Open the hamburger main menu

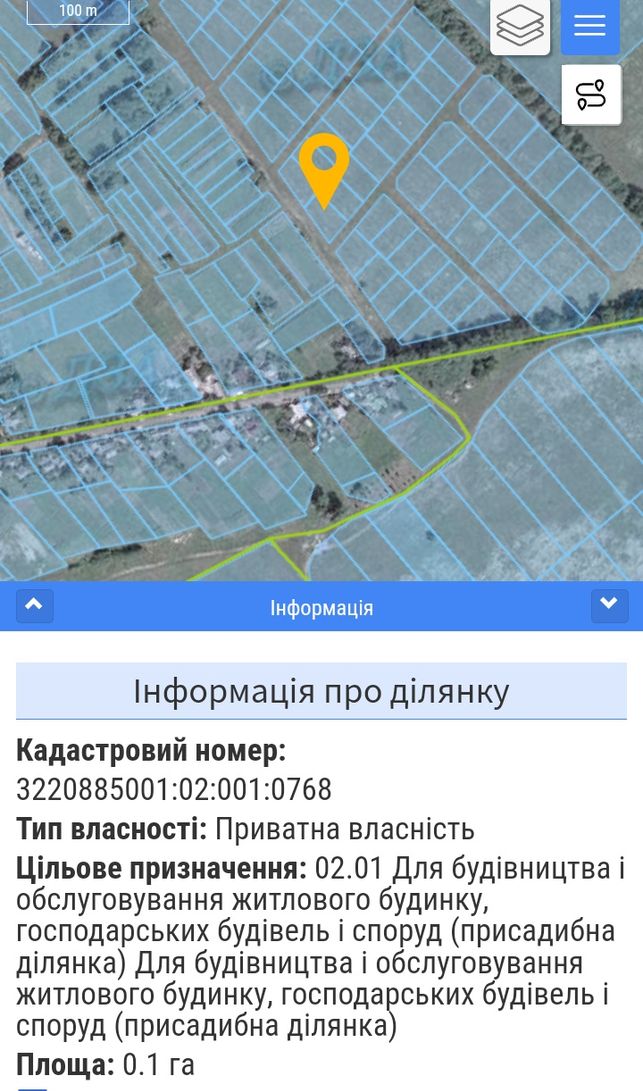tap(590, 26)
